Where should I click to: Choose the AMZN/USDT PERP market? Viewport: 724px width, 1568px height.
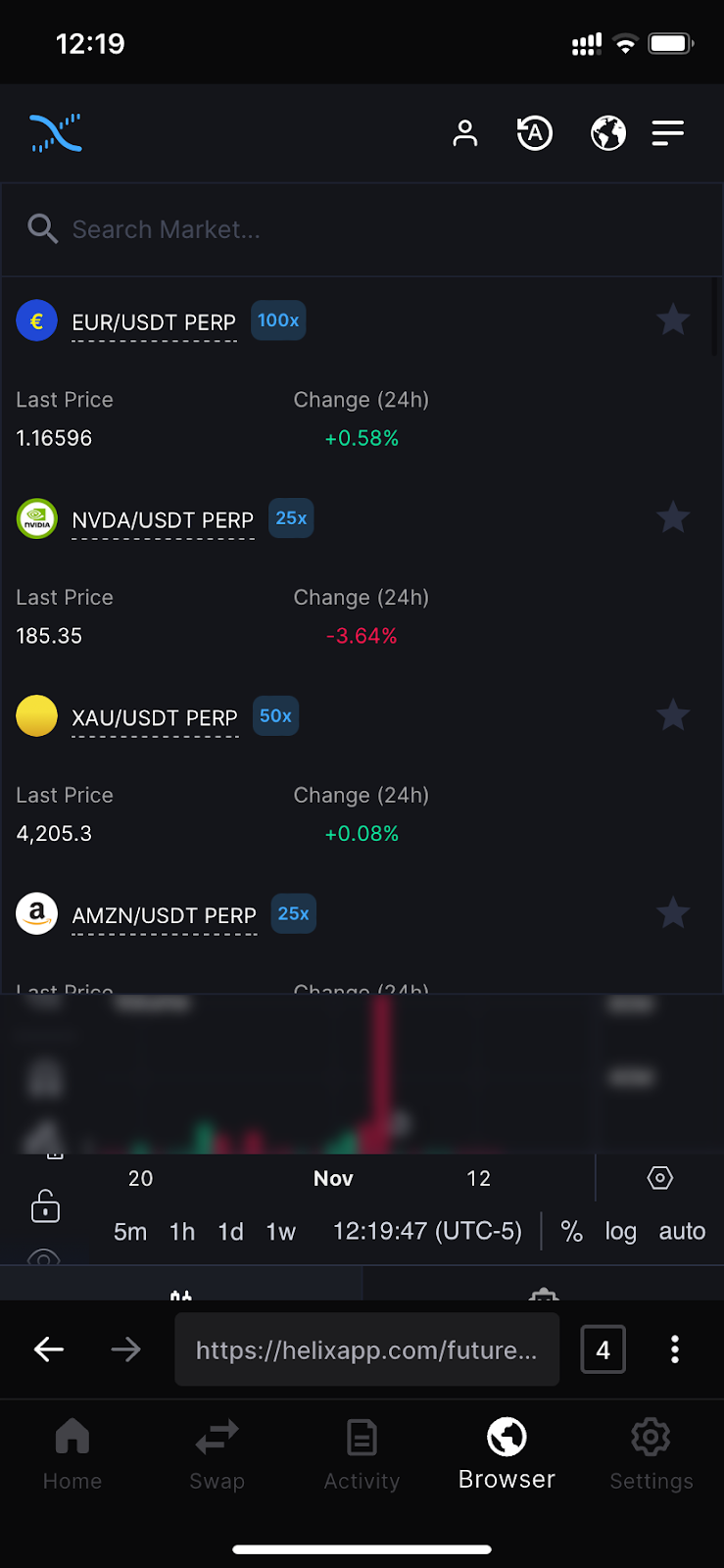pos(164,915)
